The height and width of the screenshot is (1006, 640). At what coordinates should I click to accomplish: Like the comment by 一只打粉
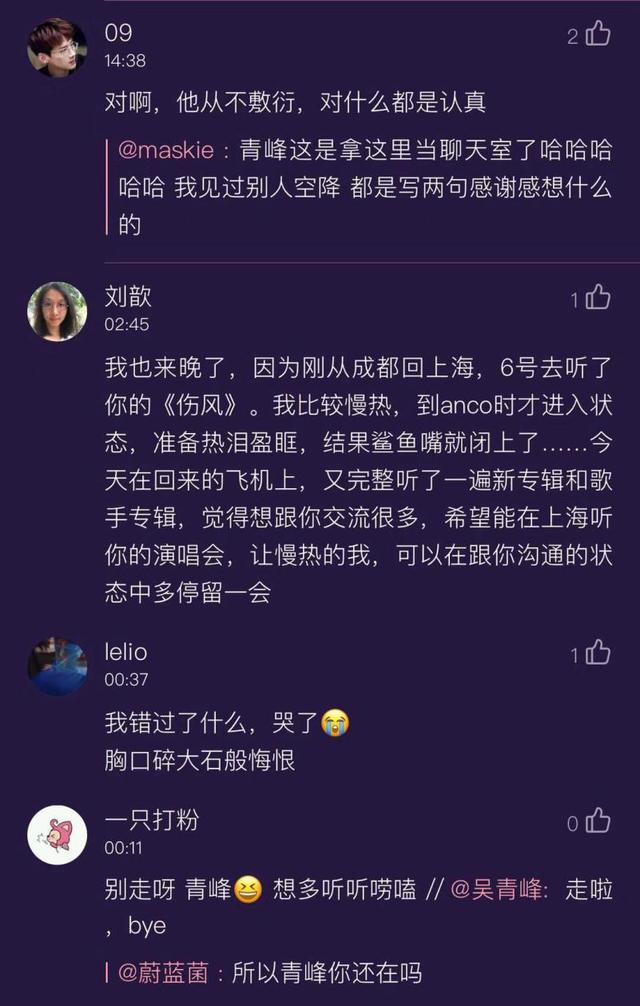click(598, 822)
